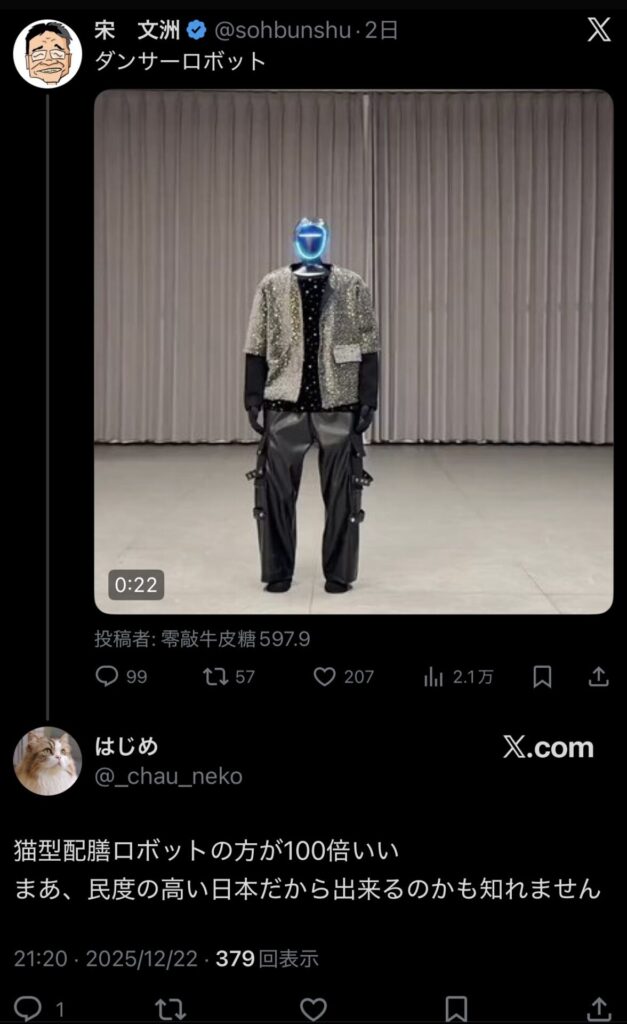Screen dimensions: 627x1024
Task: Repost はじめ's reply
Action: [x=170, y=1008]
